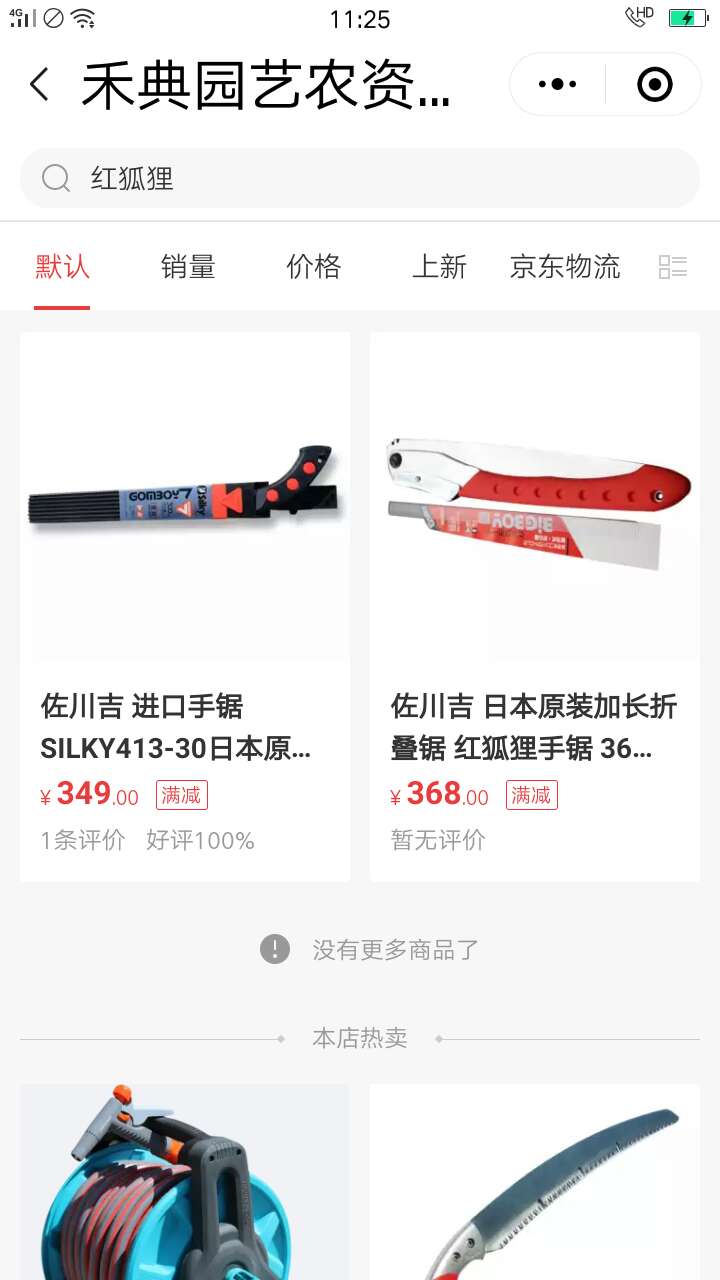Filter by 京东物流

[x=565, y=266]
